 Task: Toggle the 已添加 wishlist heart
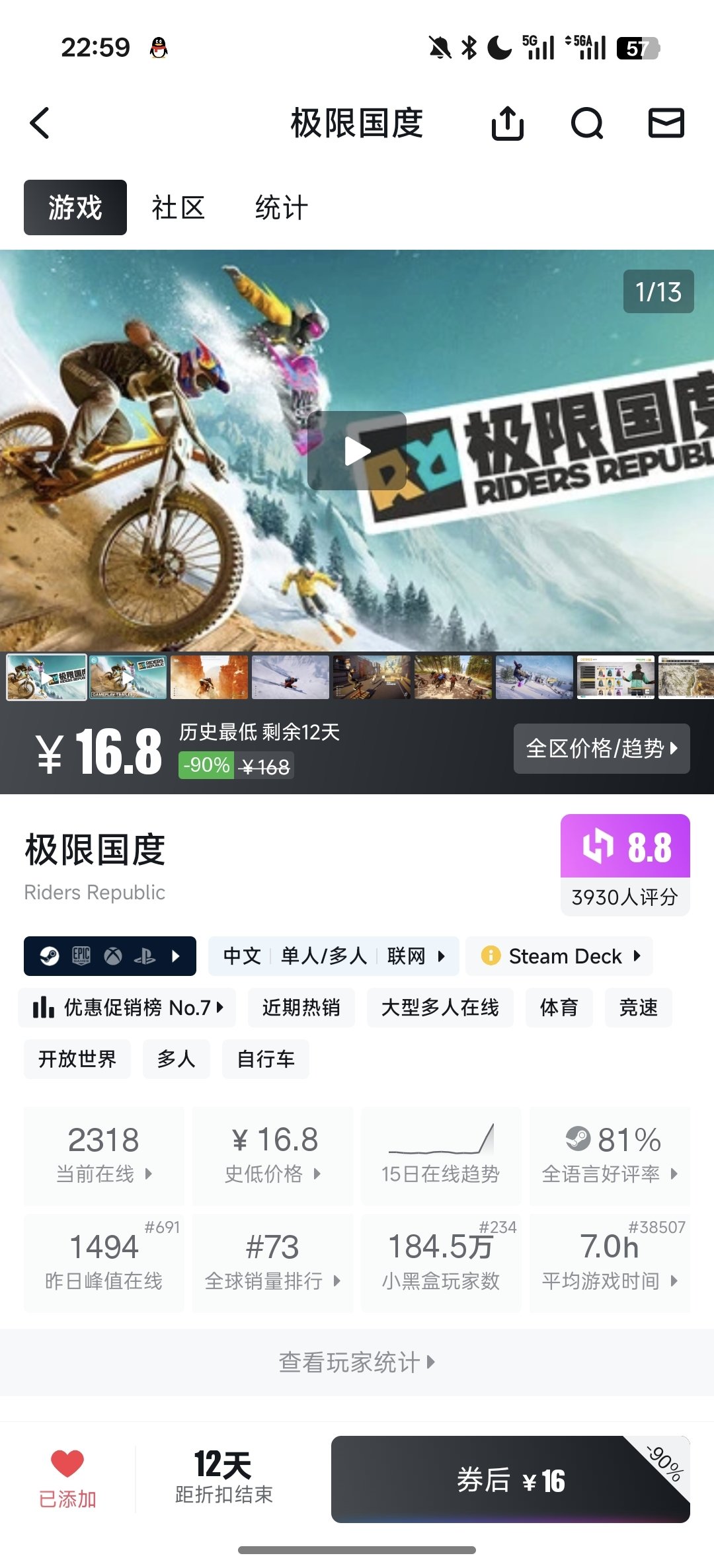(x=67, y=1479)
